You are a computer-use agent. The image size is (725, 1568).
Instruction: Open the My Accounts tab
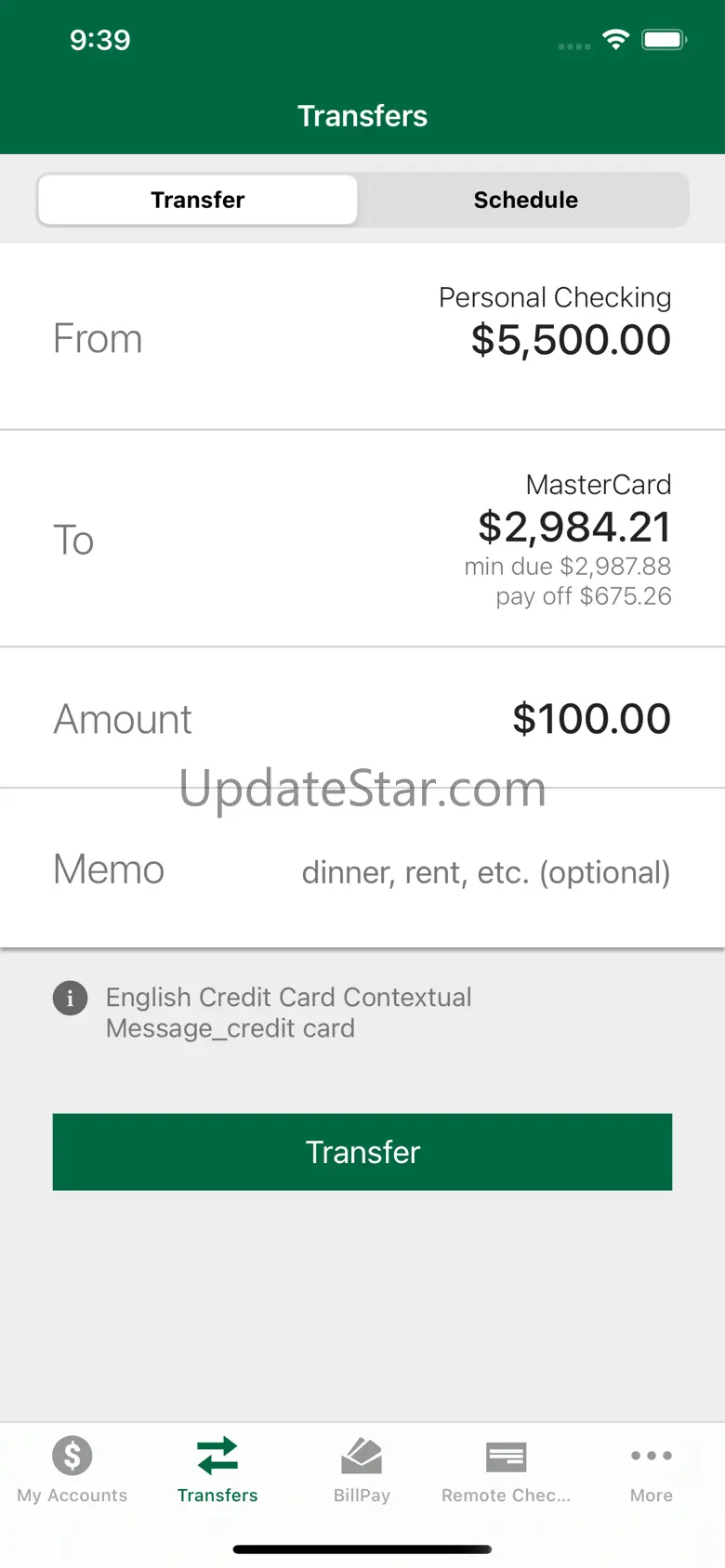72,1470
